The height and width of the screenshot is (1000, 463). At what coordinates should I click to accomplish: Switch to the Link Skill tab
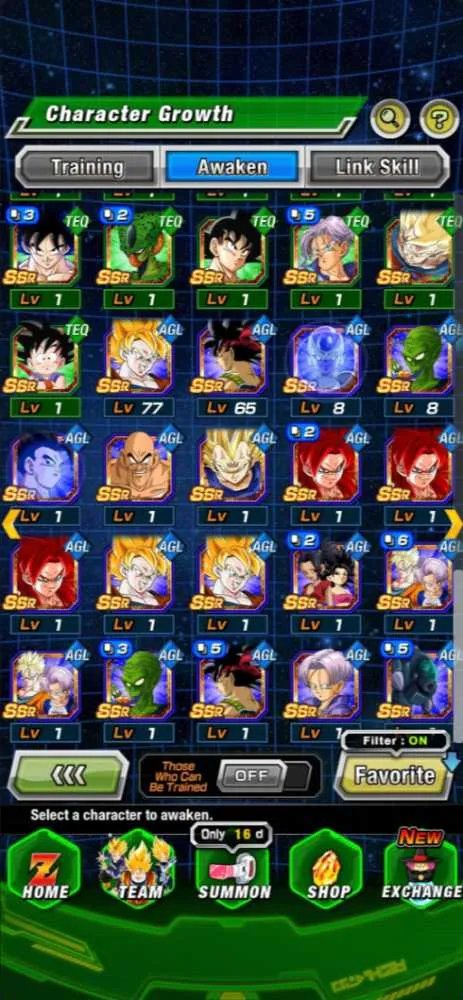pyautogui.click(x=377, y=167)
